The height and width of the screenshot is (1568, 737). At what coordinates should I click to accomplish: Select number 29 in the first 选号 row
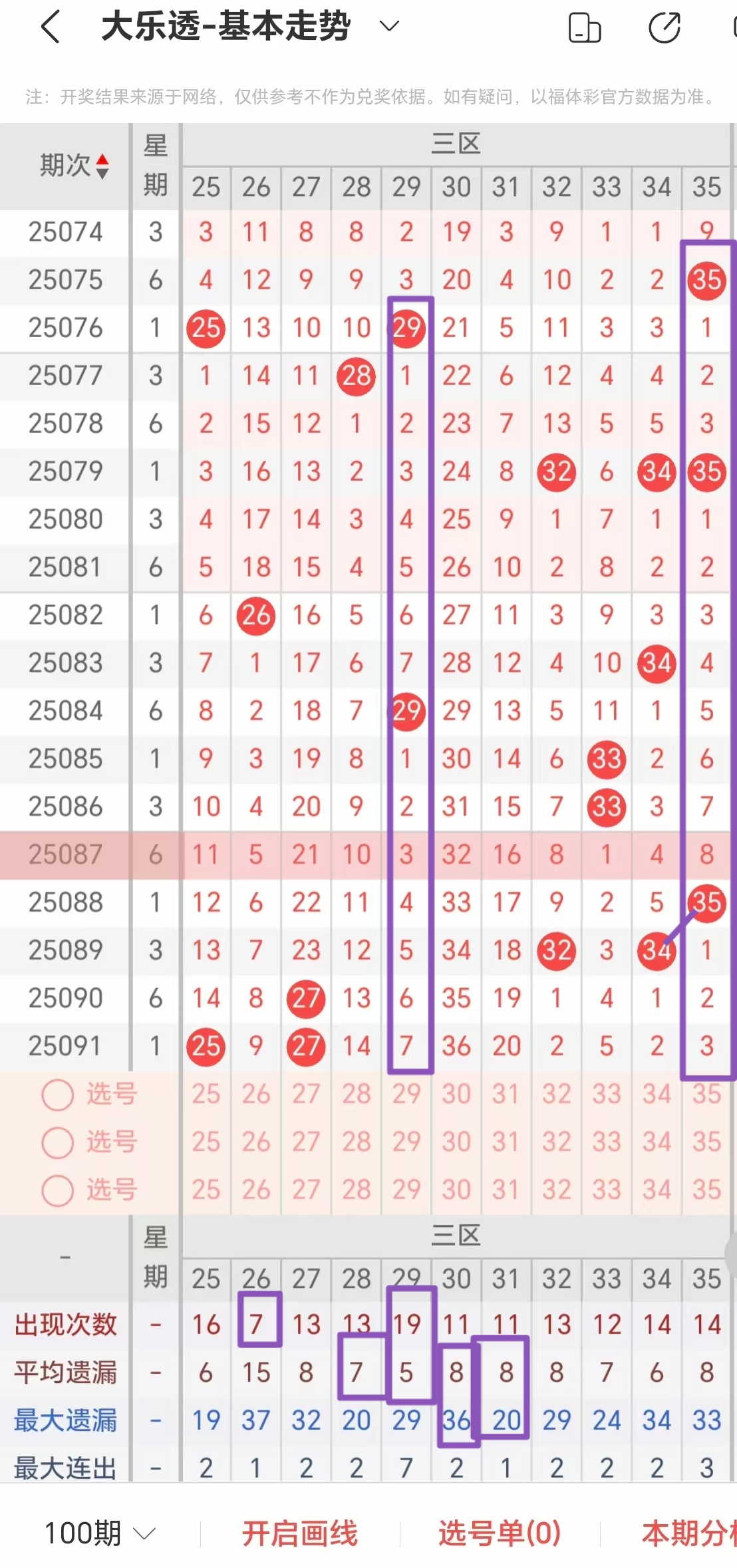coord(406,1093)
